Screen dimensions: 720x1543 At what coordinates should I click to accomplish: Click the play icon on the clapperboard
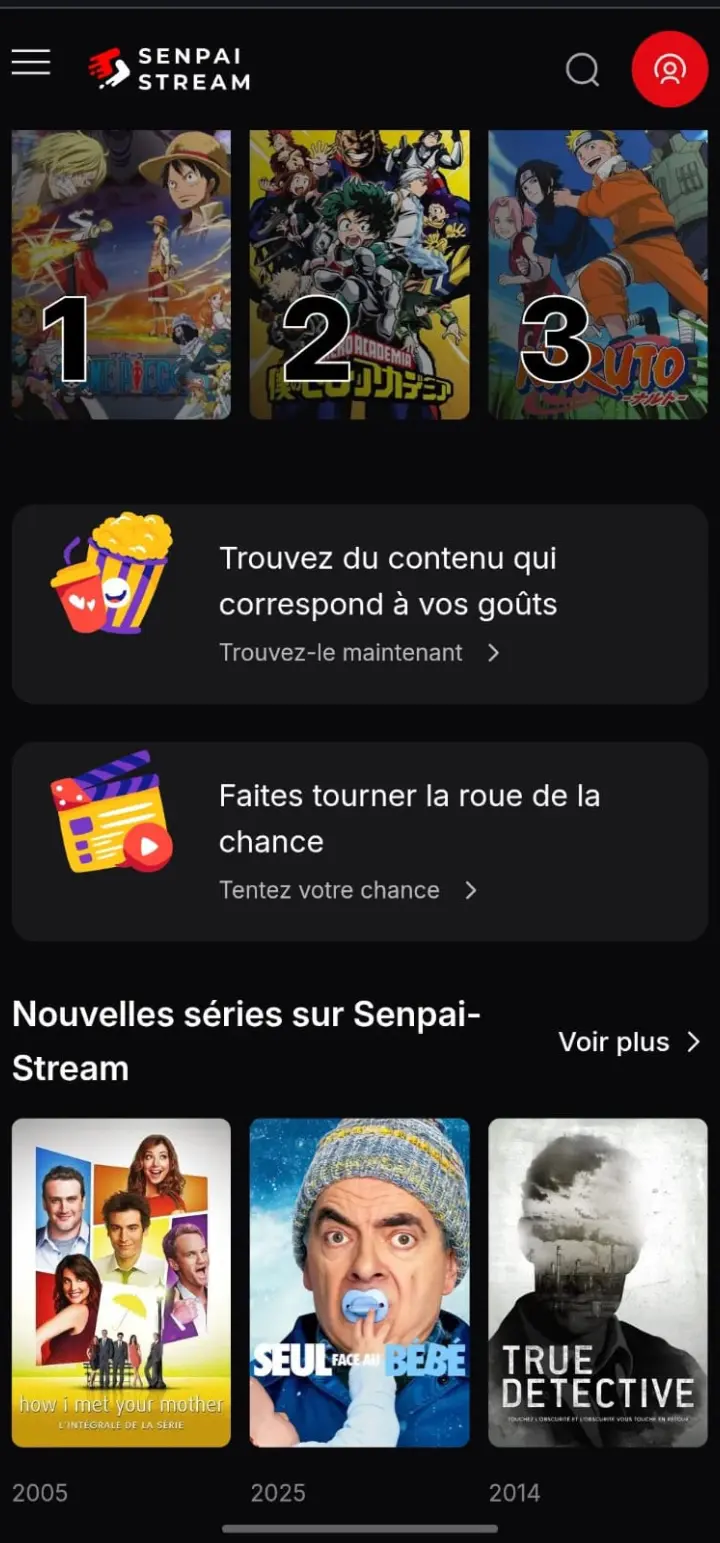point(145,845)
